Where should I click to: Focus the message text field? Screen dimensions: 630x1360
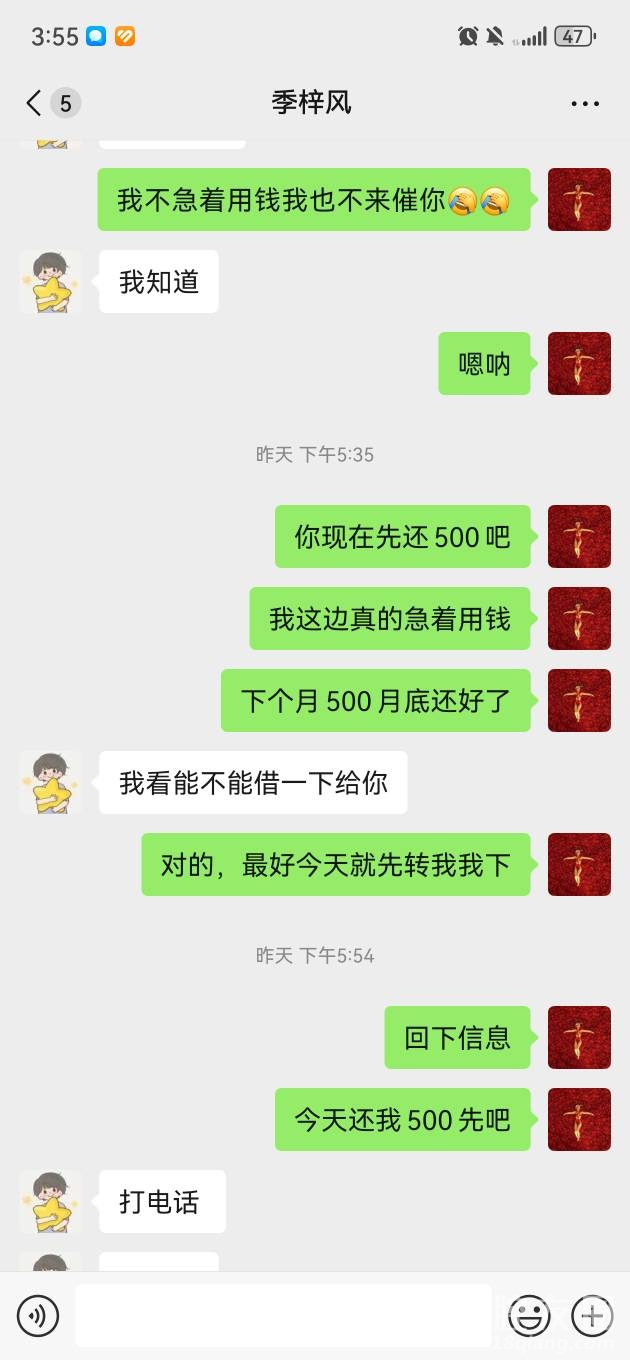tap(283, 1315)
